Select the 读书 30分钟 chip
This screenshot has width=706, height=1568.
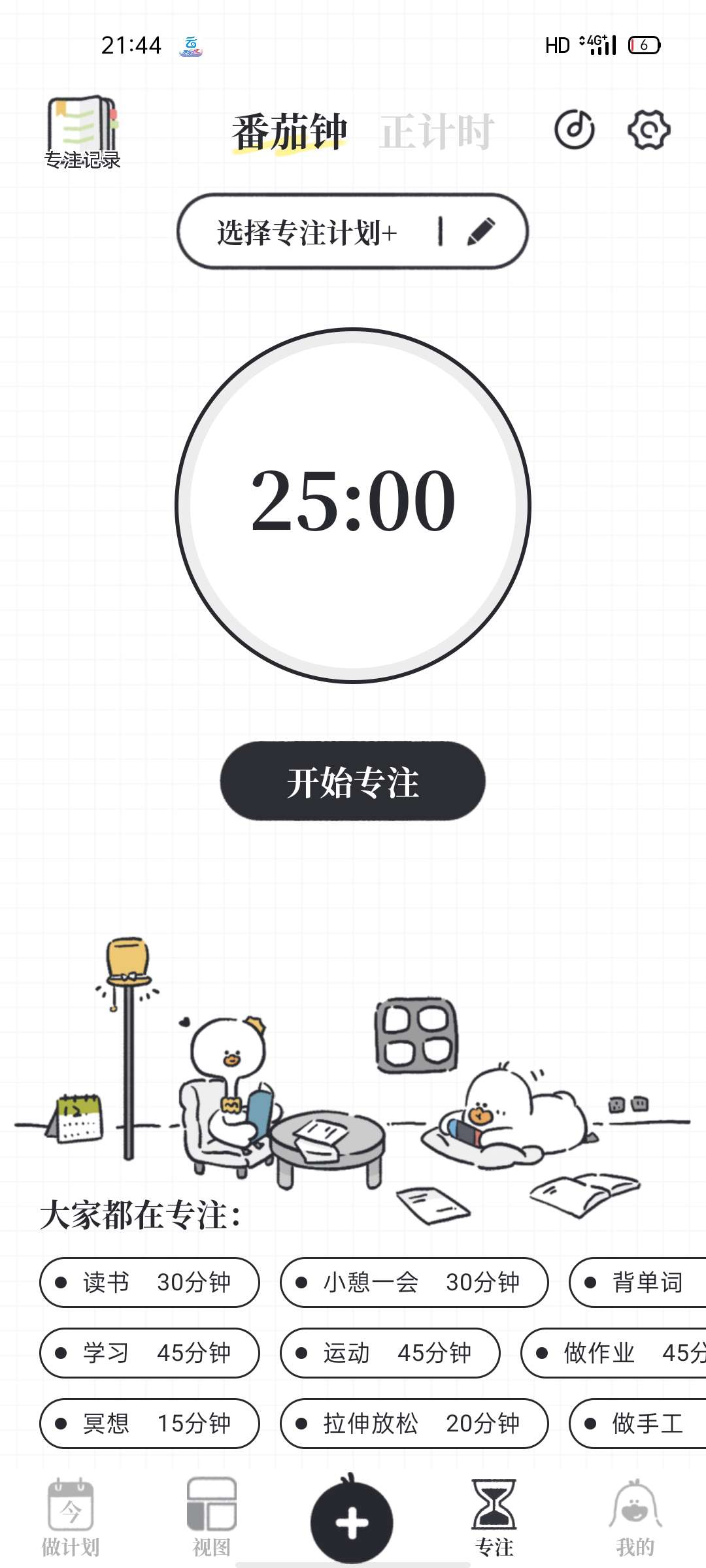coord(150,1282)
